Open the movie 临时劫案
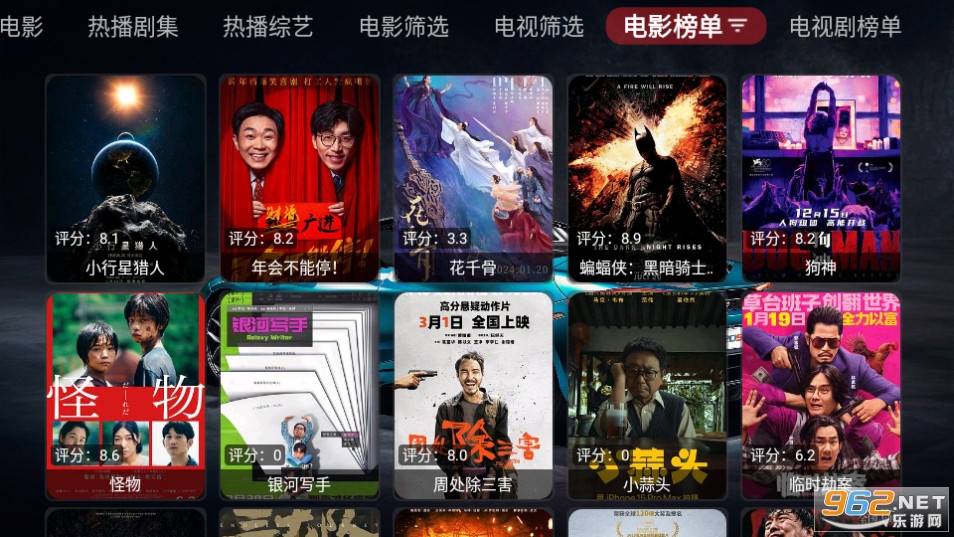The image size is (954, 537). pos(821,395)
